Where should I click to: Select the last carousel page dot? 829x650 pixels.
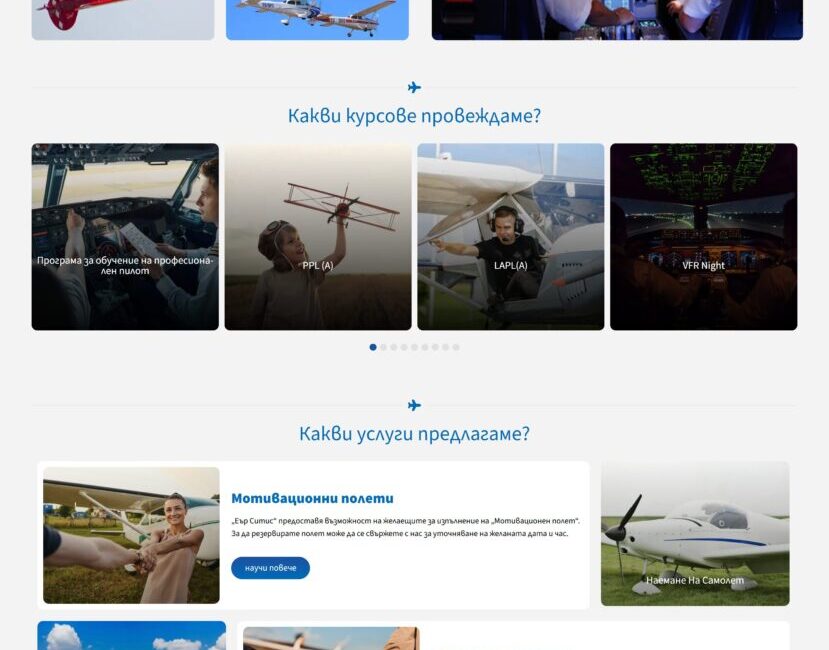coord(456,347)
